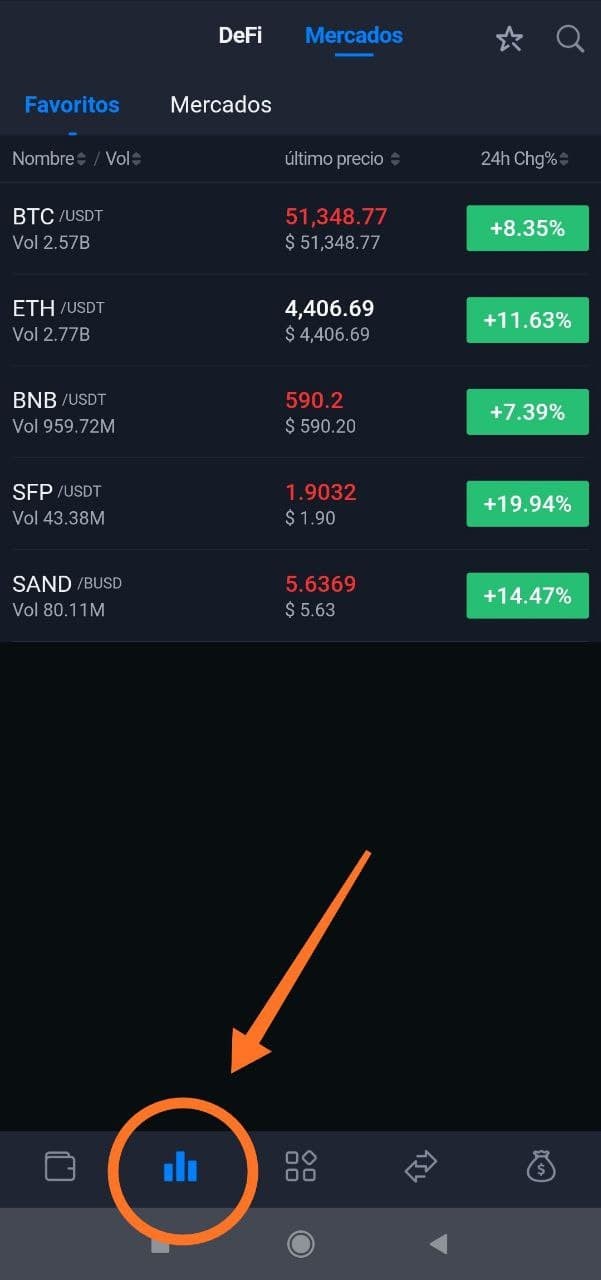View the SFP/USDT pair details
601x1280 pixels.
coord(300,505)
